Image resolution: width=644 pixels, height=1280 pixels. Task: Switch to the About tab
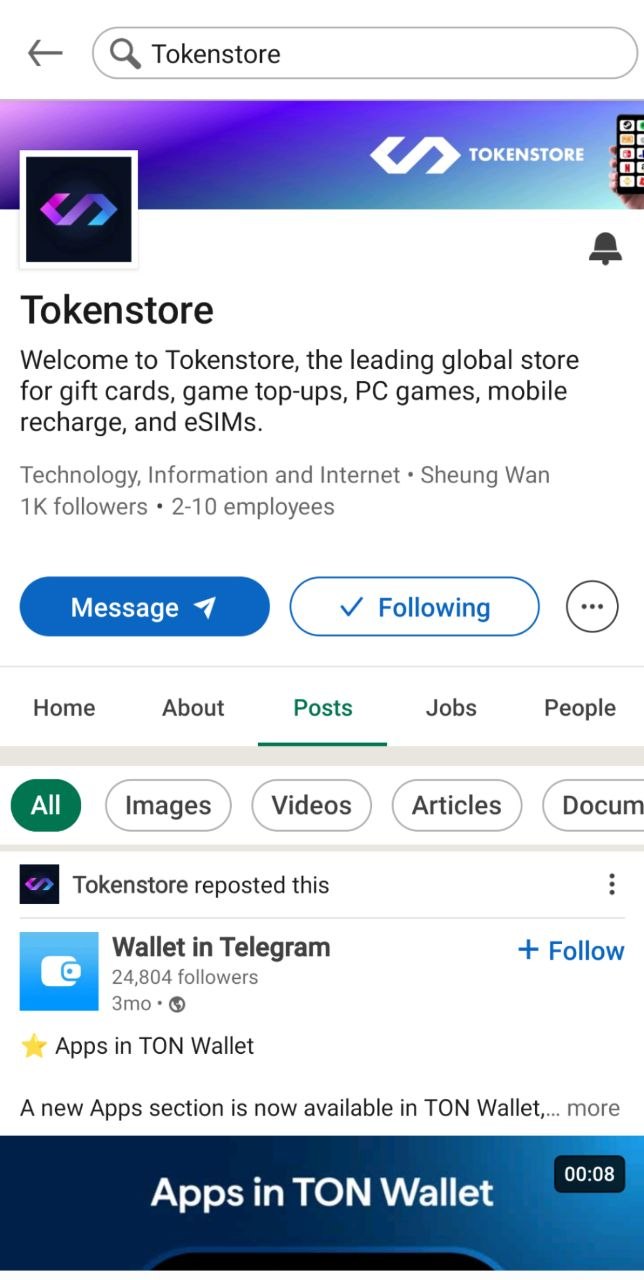pyautogui.click(x=193, y=708)
